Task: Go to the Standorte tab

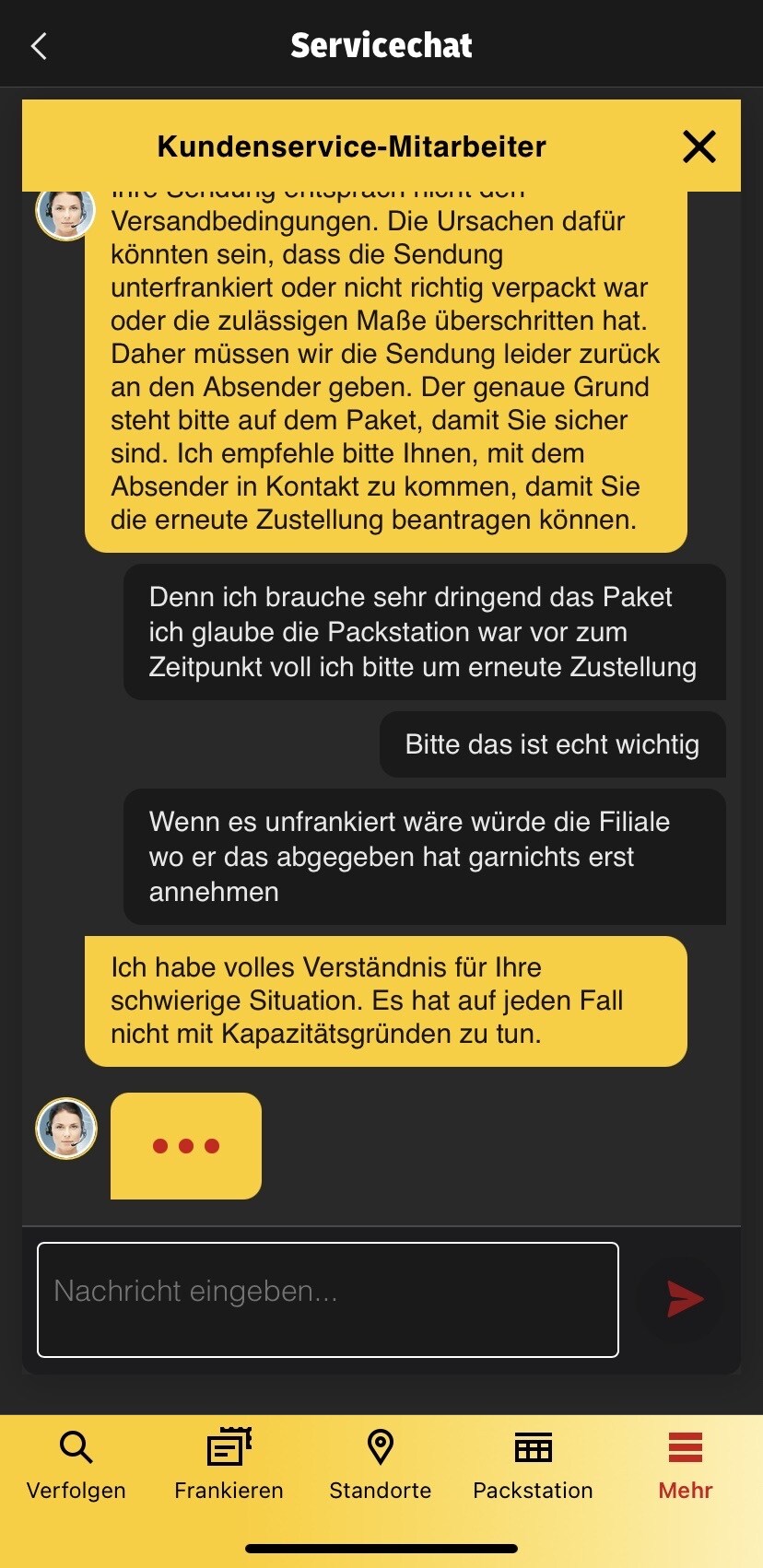Action: 381,1466
